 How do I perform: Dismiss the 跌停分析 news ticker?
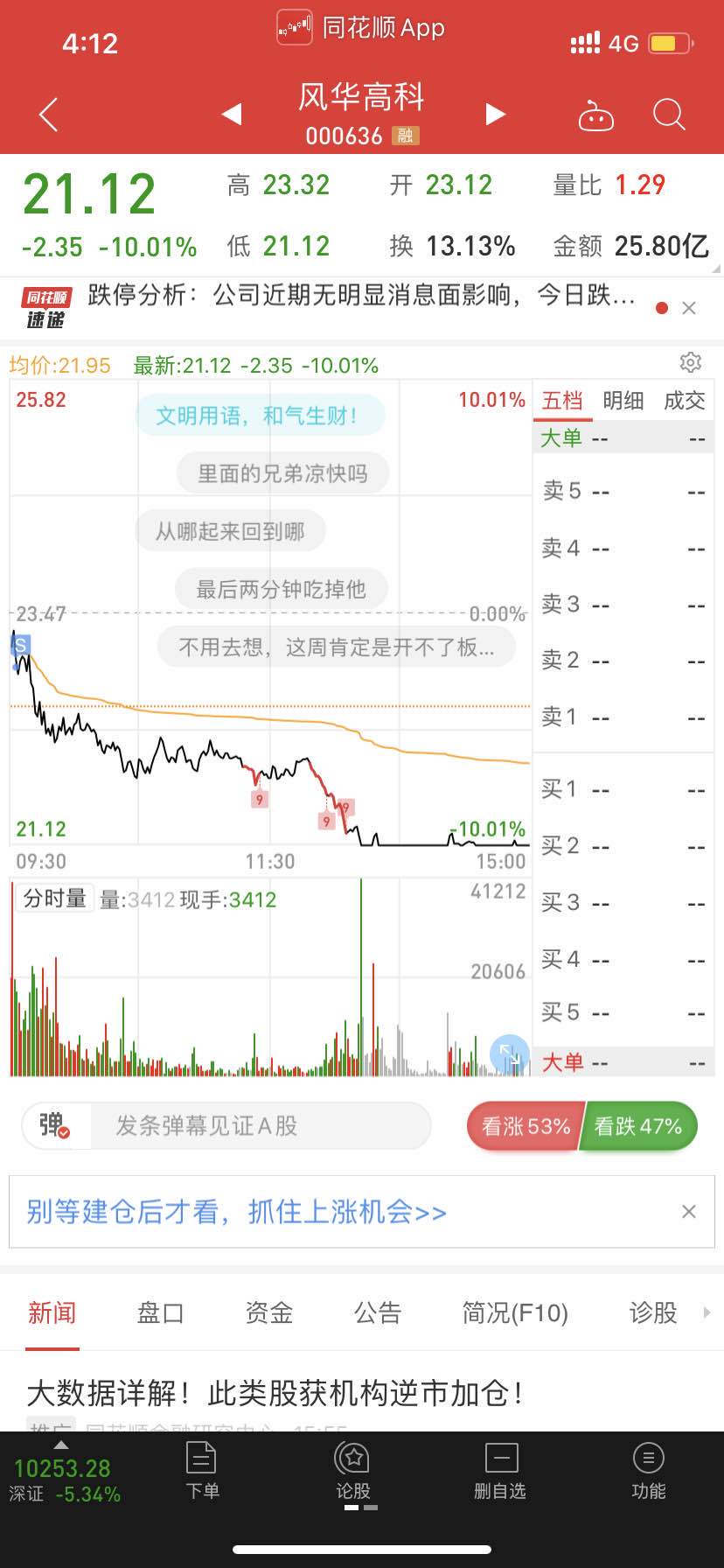[689, 308]
